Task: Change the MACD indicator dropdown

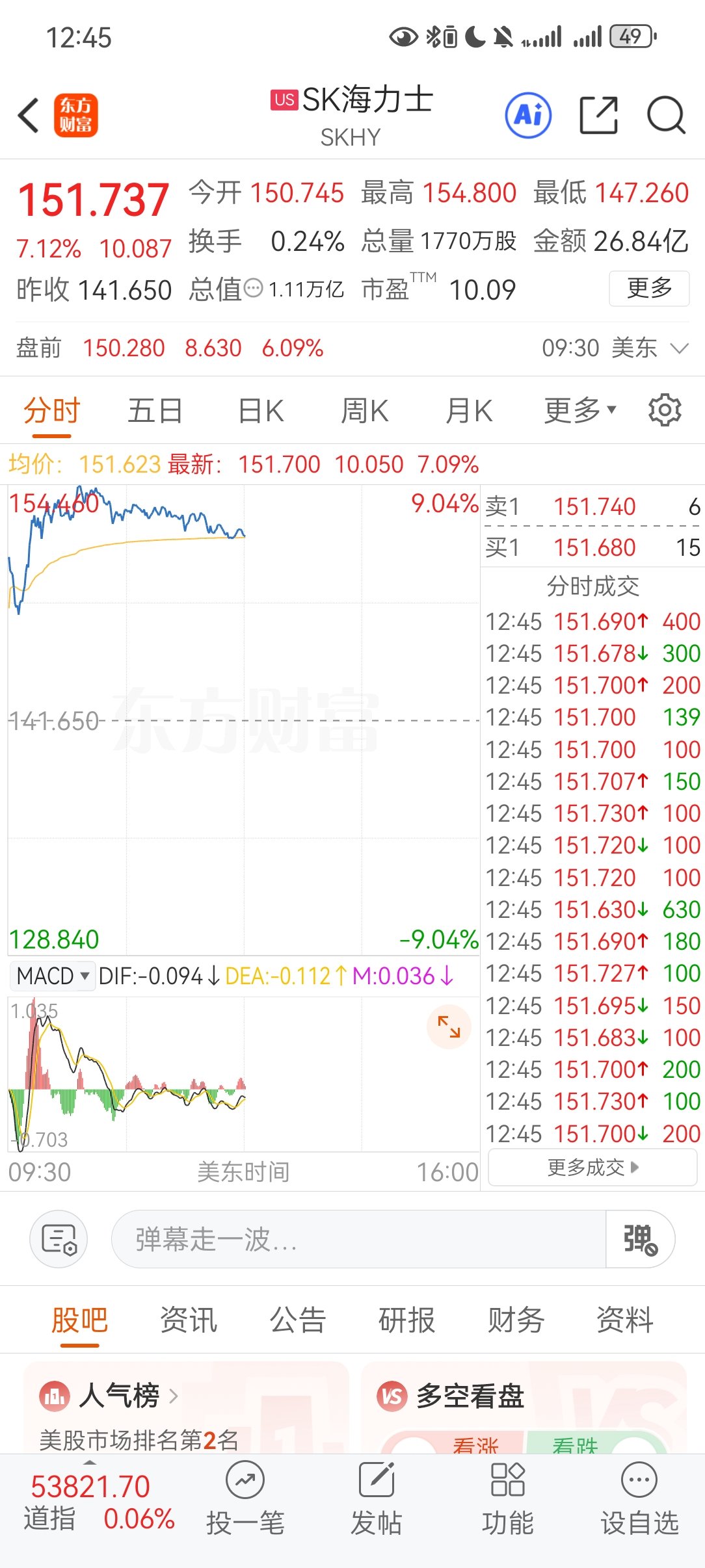Action: click(x=53, y=976)
